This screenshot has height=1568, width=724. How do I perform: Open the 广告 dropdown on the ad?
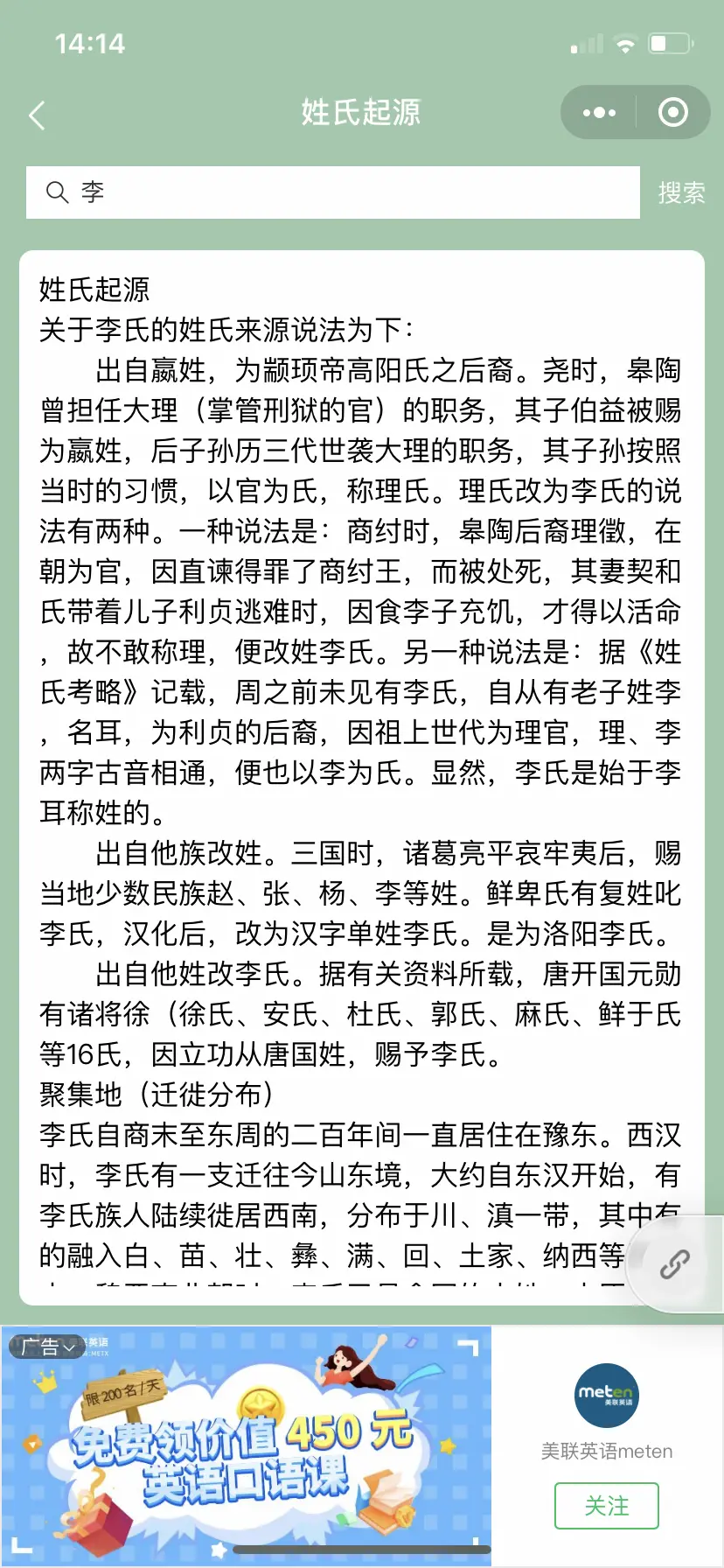pos(47,1347)
